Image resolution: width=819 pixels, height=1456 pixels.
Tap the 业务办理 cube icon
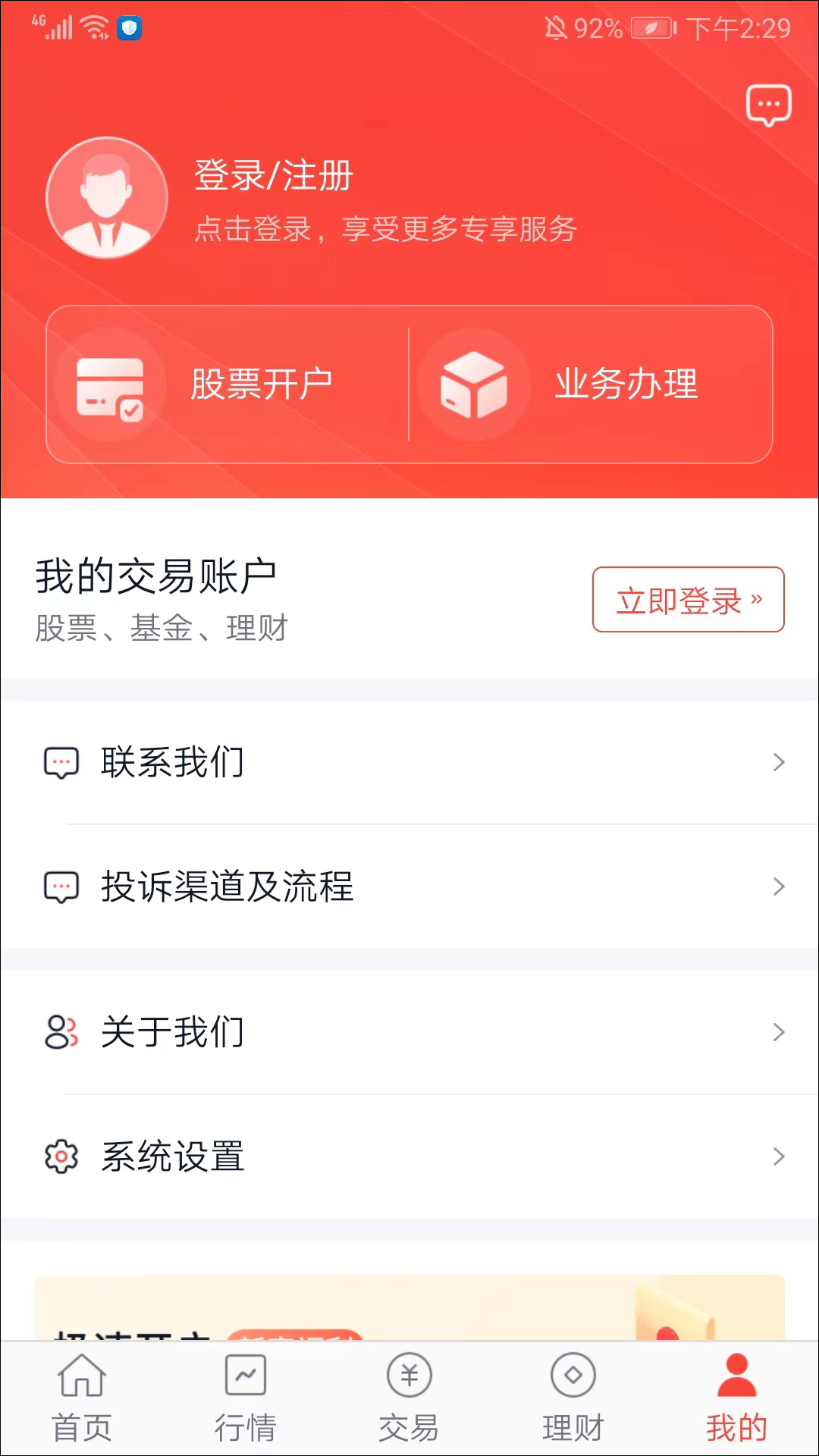pos(474,385)
